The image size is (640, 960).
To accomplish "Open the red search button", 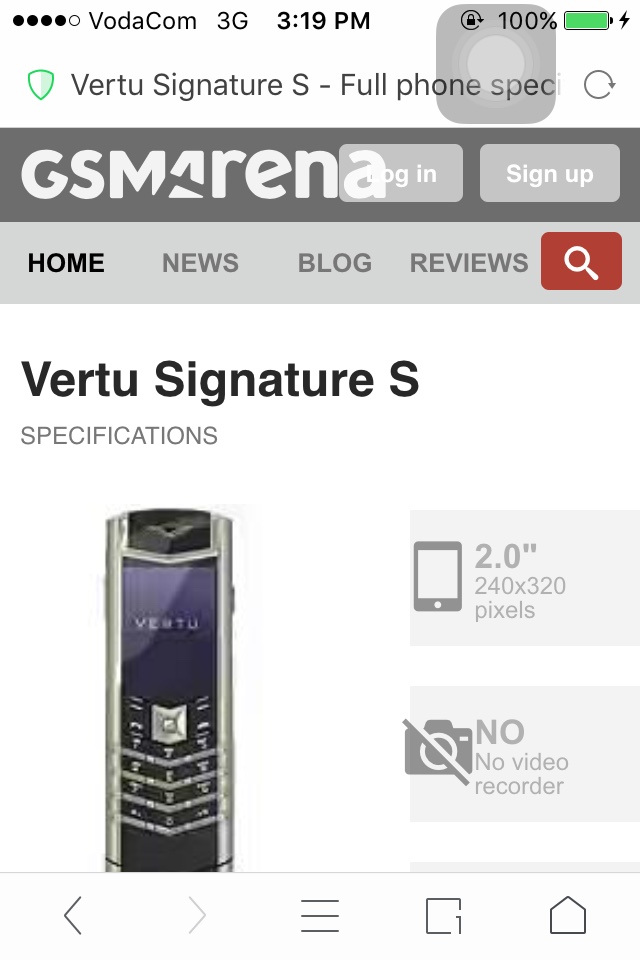I will (x=581, y=261).
